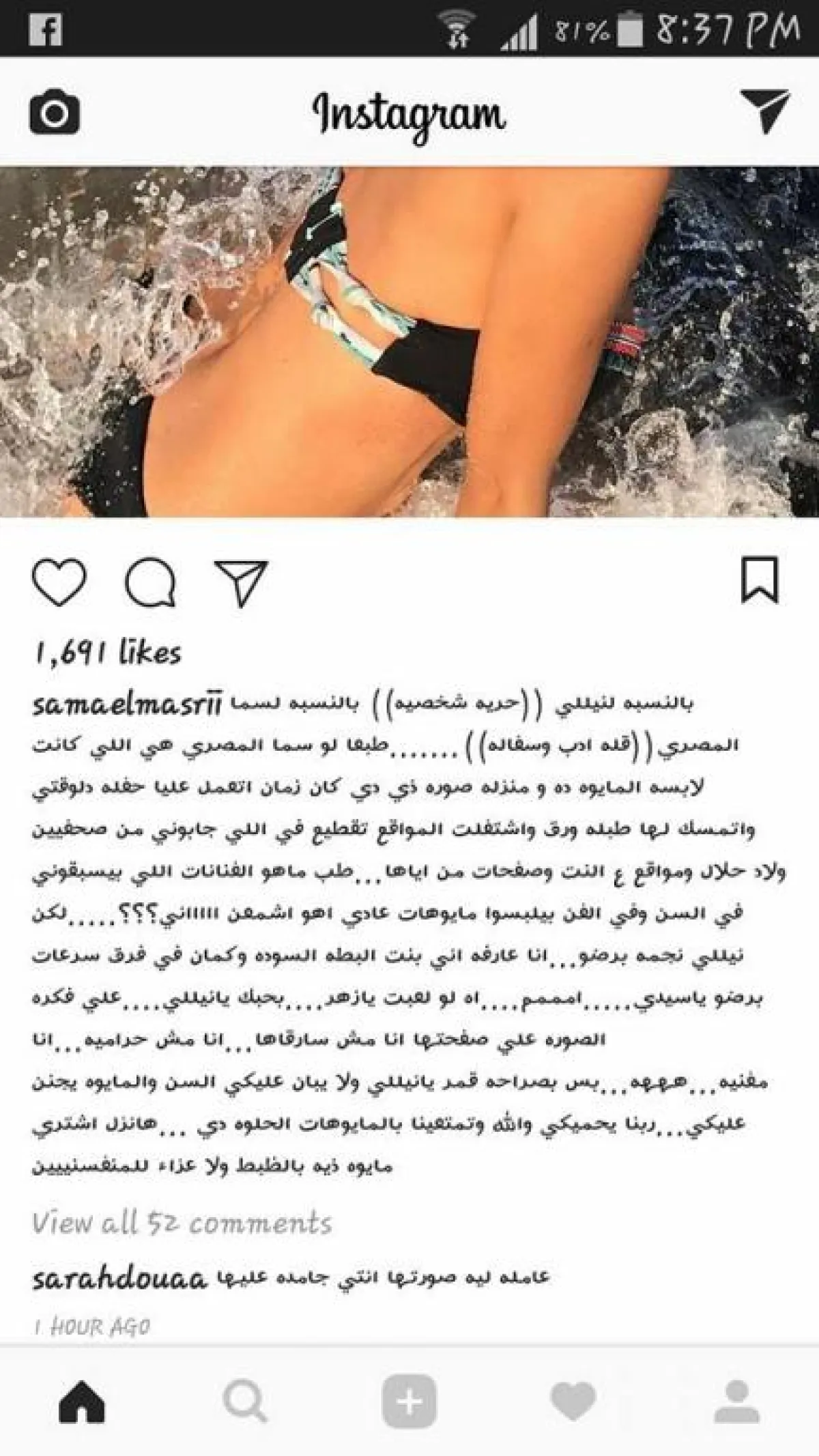819x1456 pixels.
Task: Like the post by samaelmasrii
Action: pyautogui.click(x=59, y=582)
